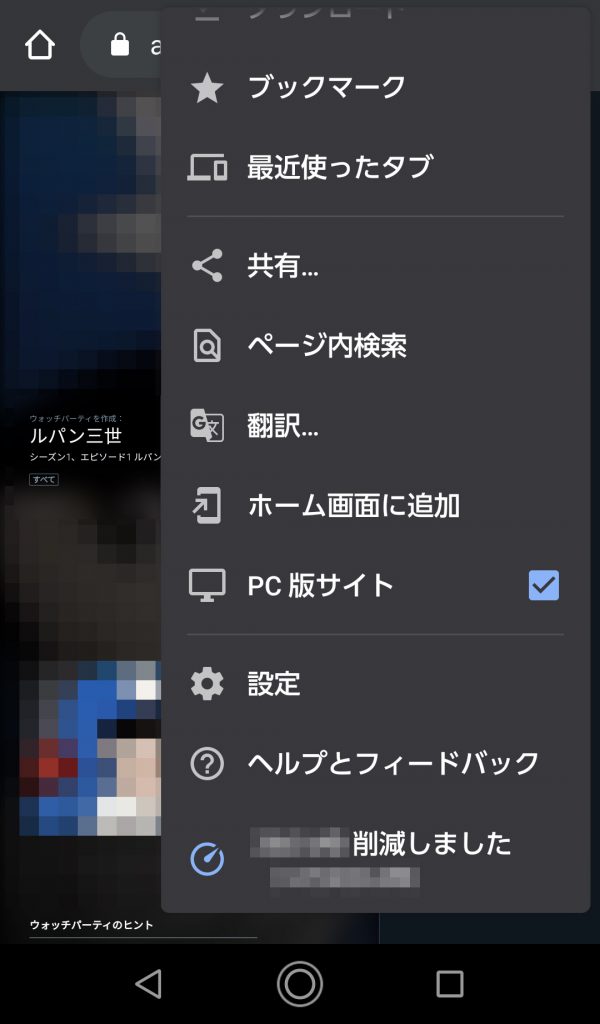Open ヘルプとフィードバック
Image resolution: width=600 pixels, height=1024 pixels.
click(x=393, y=764)
